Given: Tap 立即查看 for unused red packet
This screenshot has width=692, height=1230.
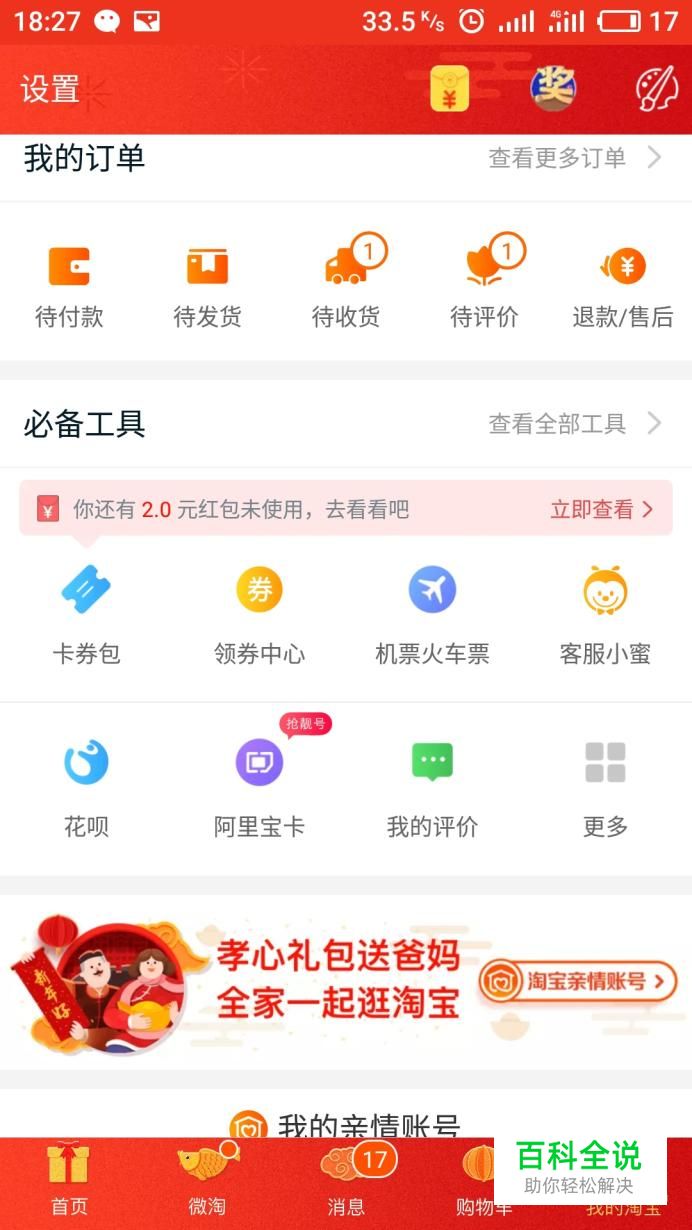Looking at the screenshot, I should 602,510.
